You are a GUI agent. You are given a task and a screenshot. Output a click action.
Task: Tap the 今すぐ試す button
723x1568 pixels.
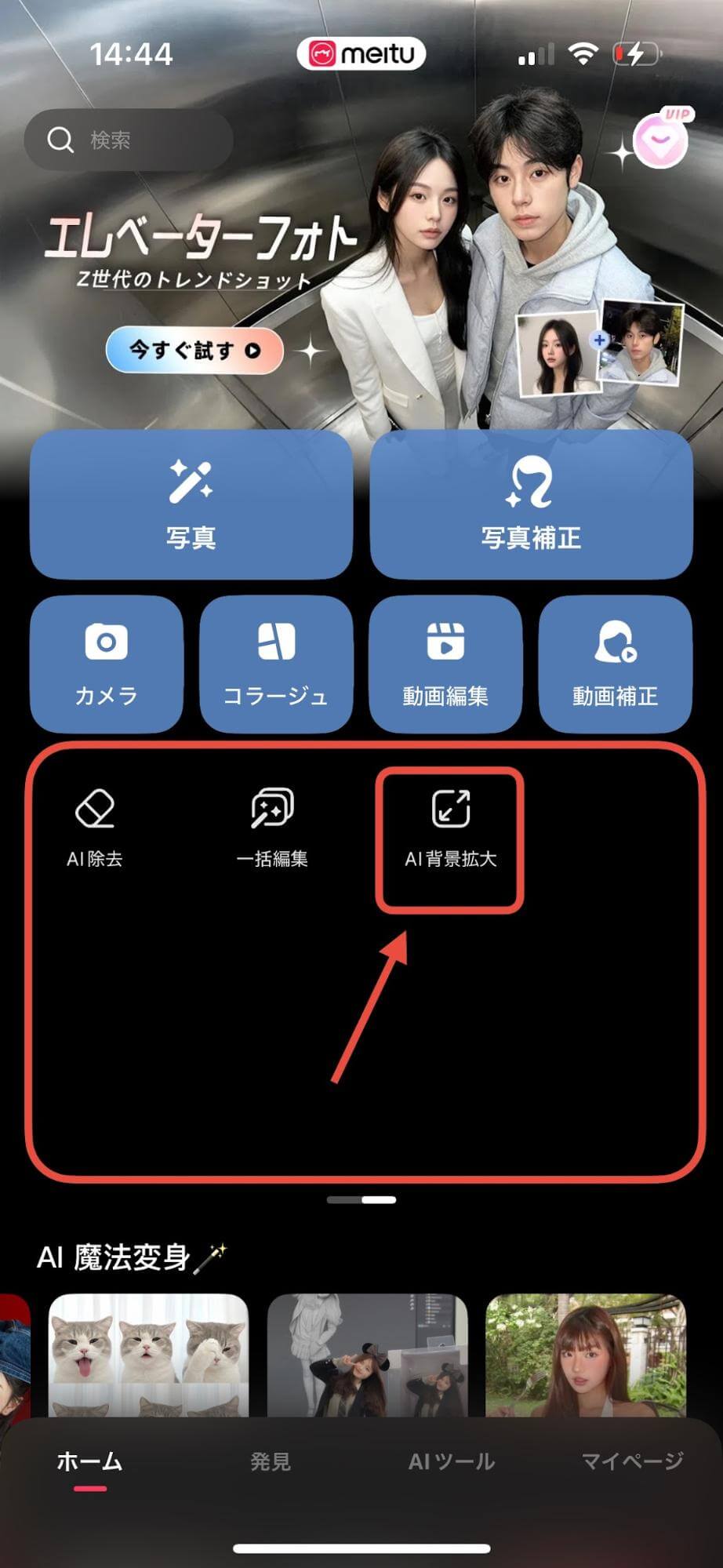(194, 350)
